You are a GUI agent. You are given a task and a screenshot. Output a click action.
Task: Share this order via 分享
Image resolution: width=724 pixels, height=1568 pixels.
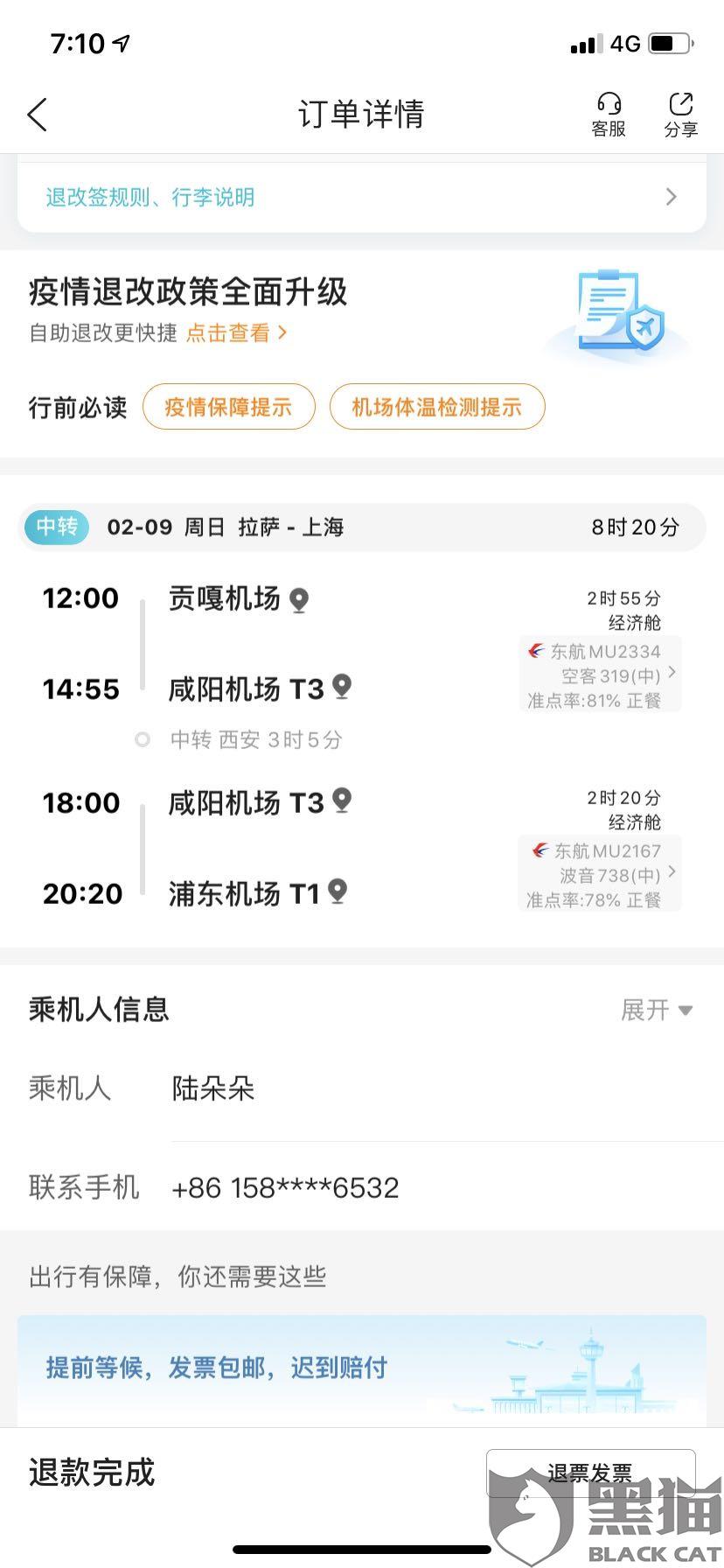[x=680, y=115]
